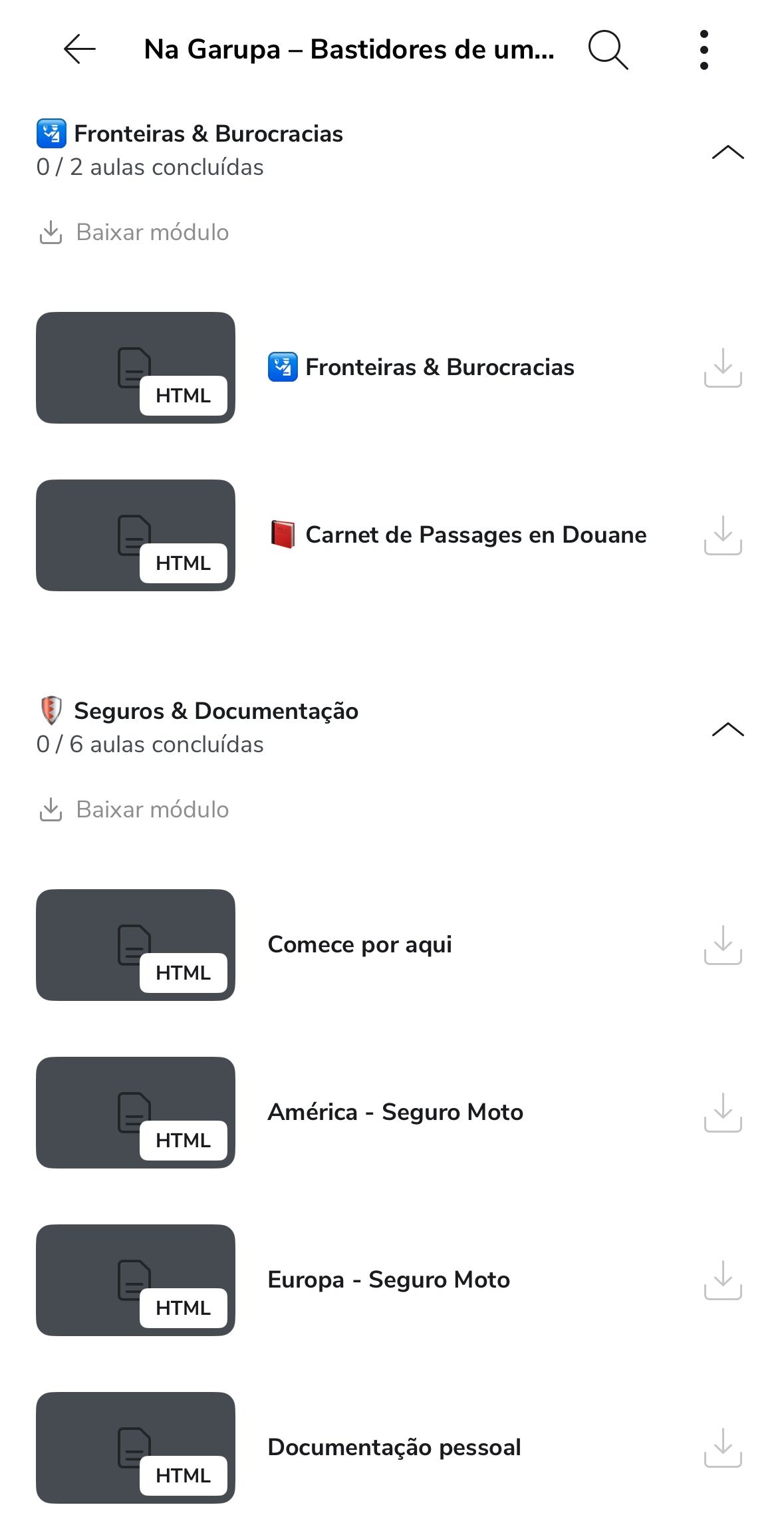Download the Documentação pessoal lesson
784x1525 pixels.
[x=723, y=1447]
